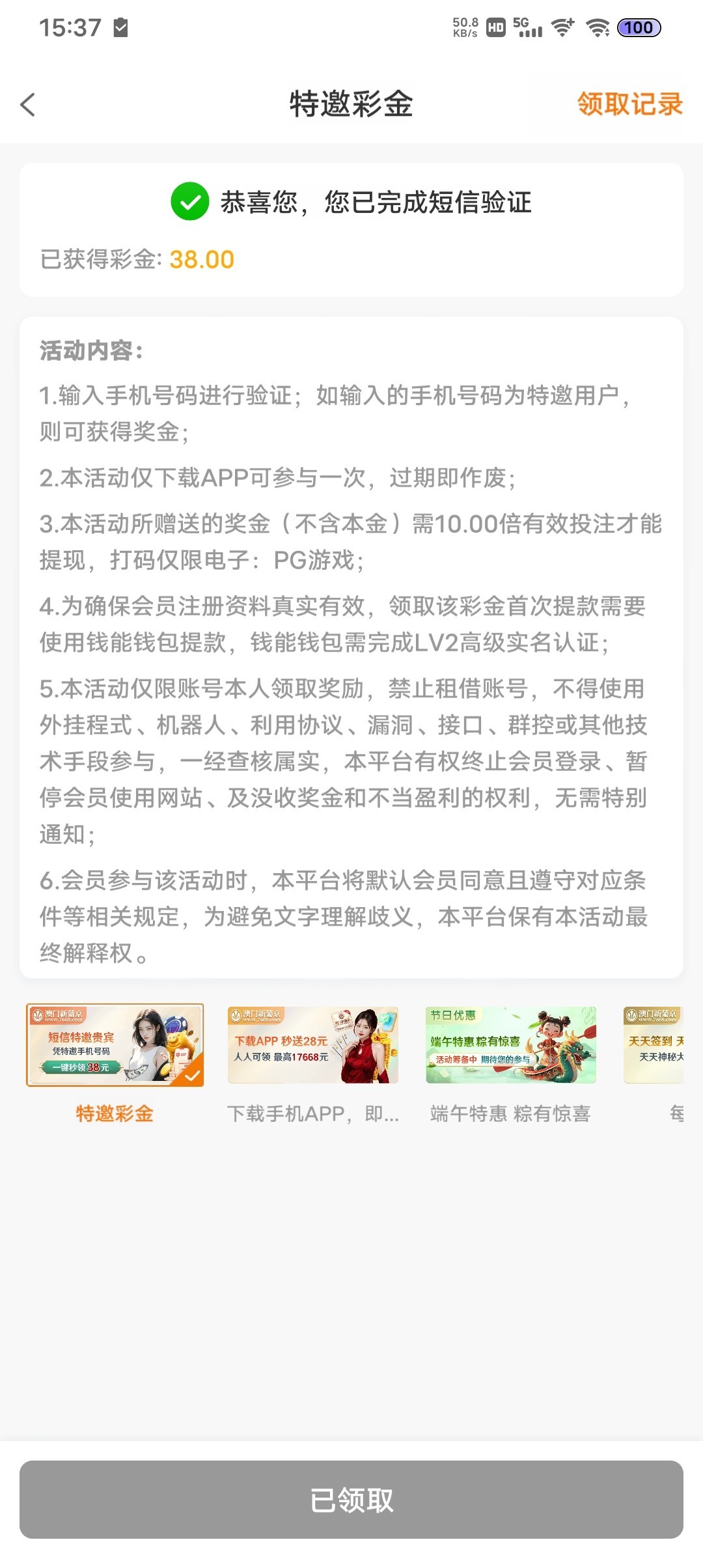Open 领取记录 claim records

pos(629,104)
